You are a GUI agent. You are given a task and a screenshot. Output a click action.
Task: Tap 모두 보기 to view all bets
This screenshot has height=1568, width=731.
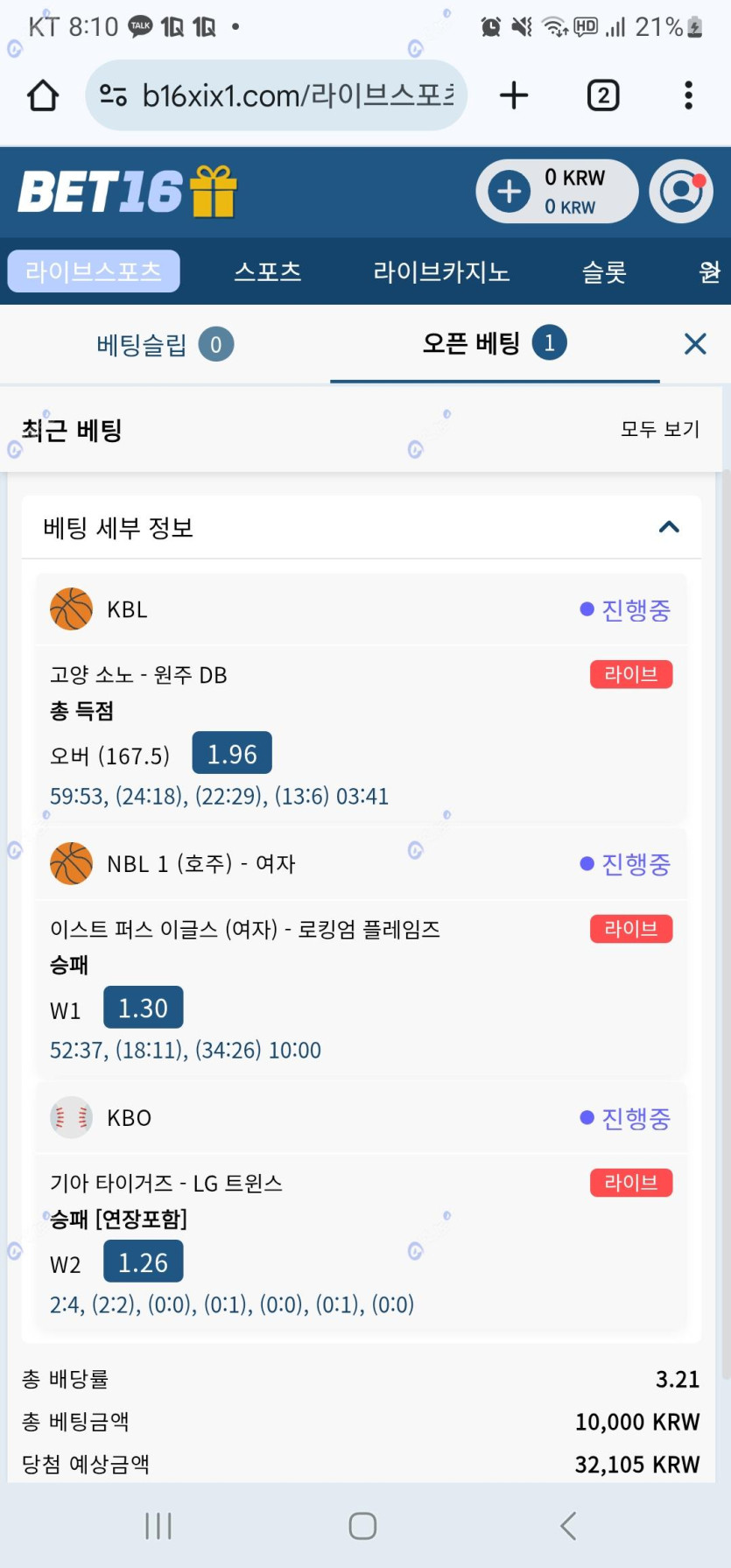(660, 429)
